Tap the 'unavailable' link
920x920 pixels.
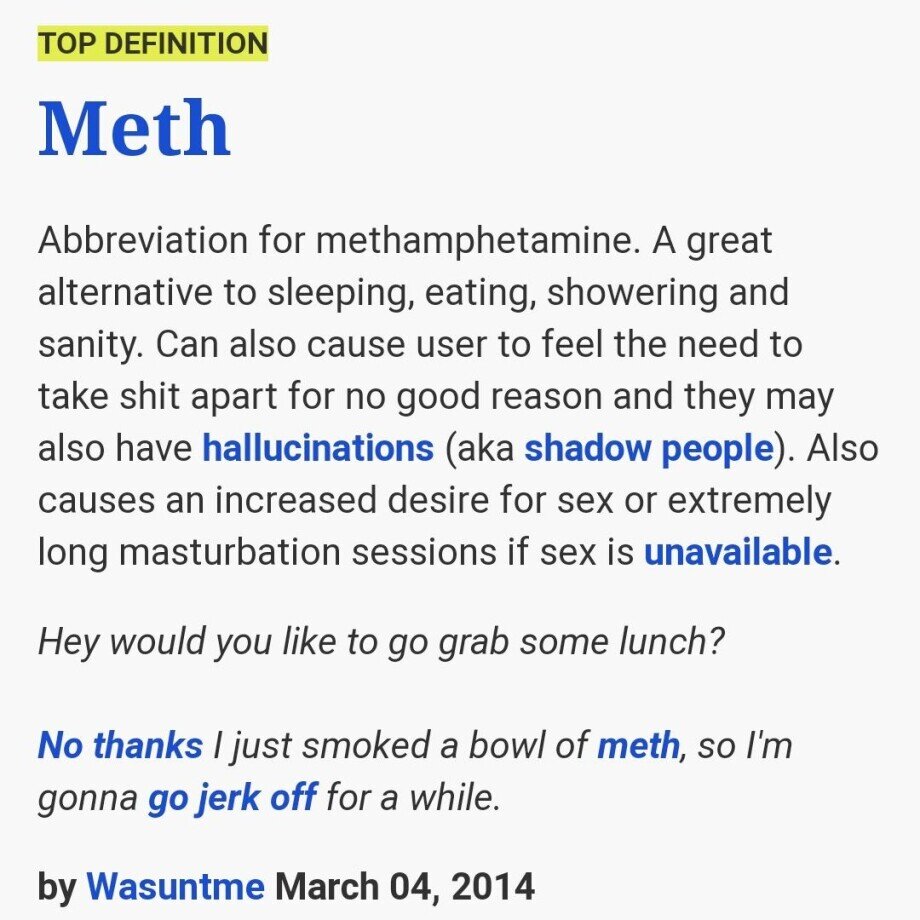(x=737, y=551)
